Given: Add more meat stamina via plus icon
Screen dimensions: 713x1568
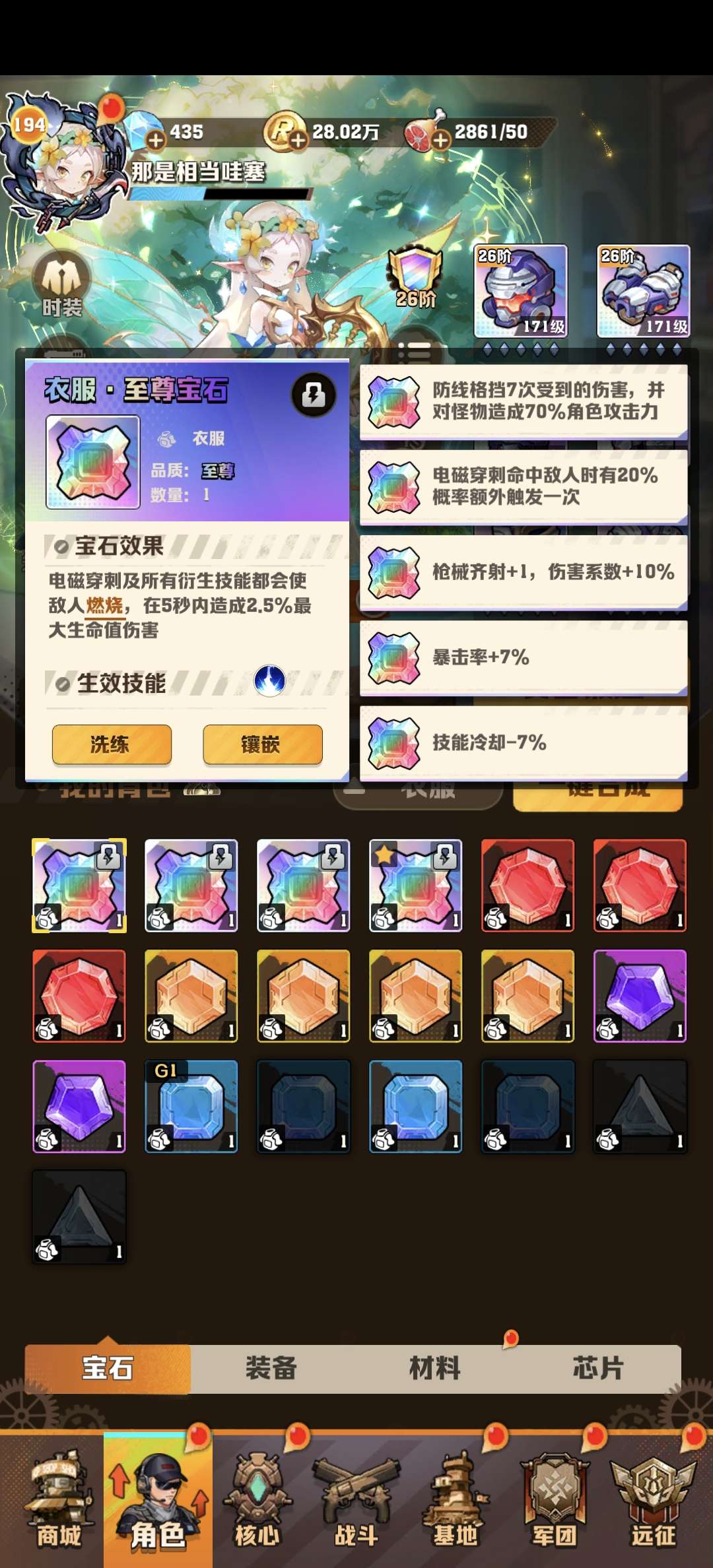Looking at the screenshot, I should click(440, 140).
